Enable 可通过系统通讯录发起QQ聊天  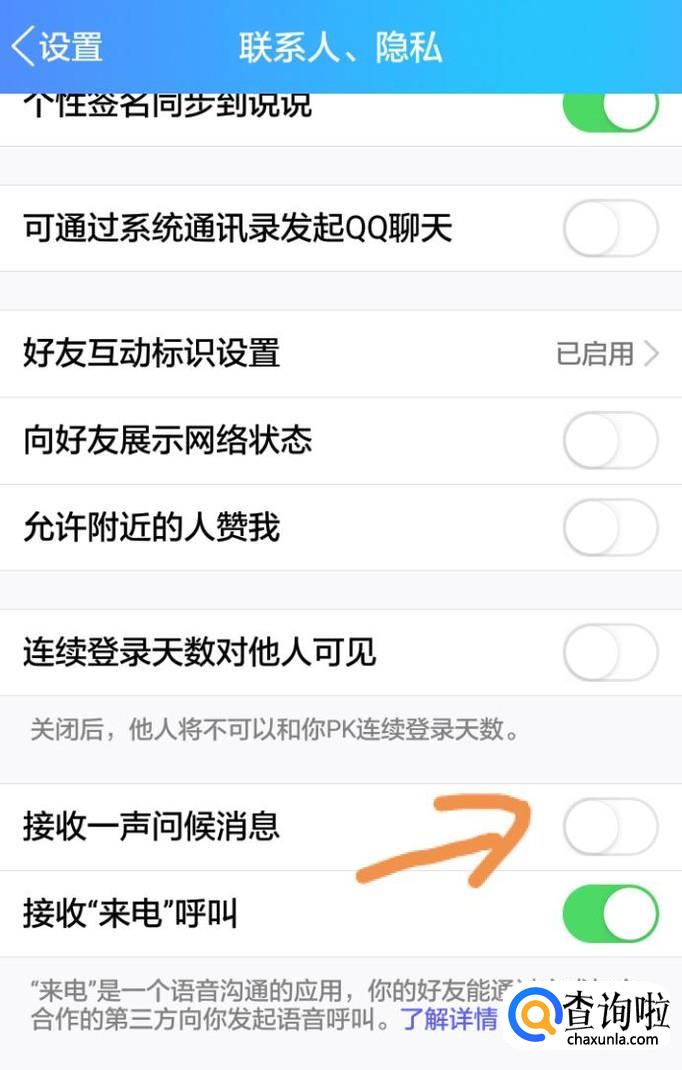[x=610, y=229]
